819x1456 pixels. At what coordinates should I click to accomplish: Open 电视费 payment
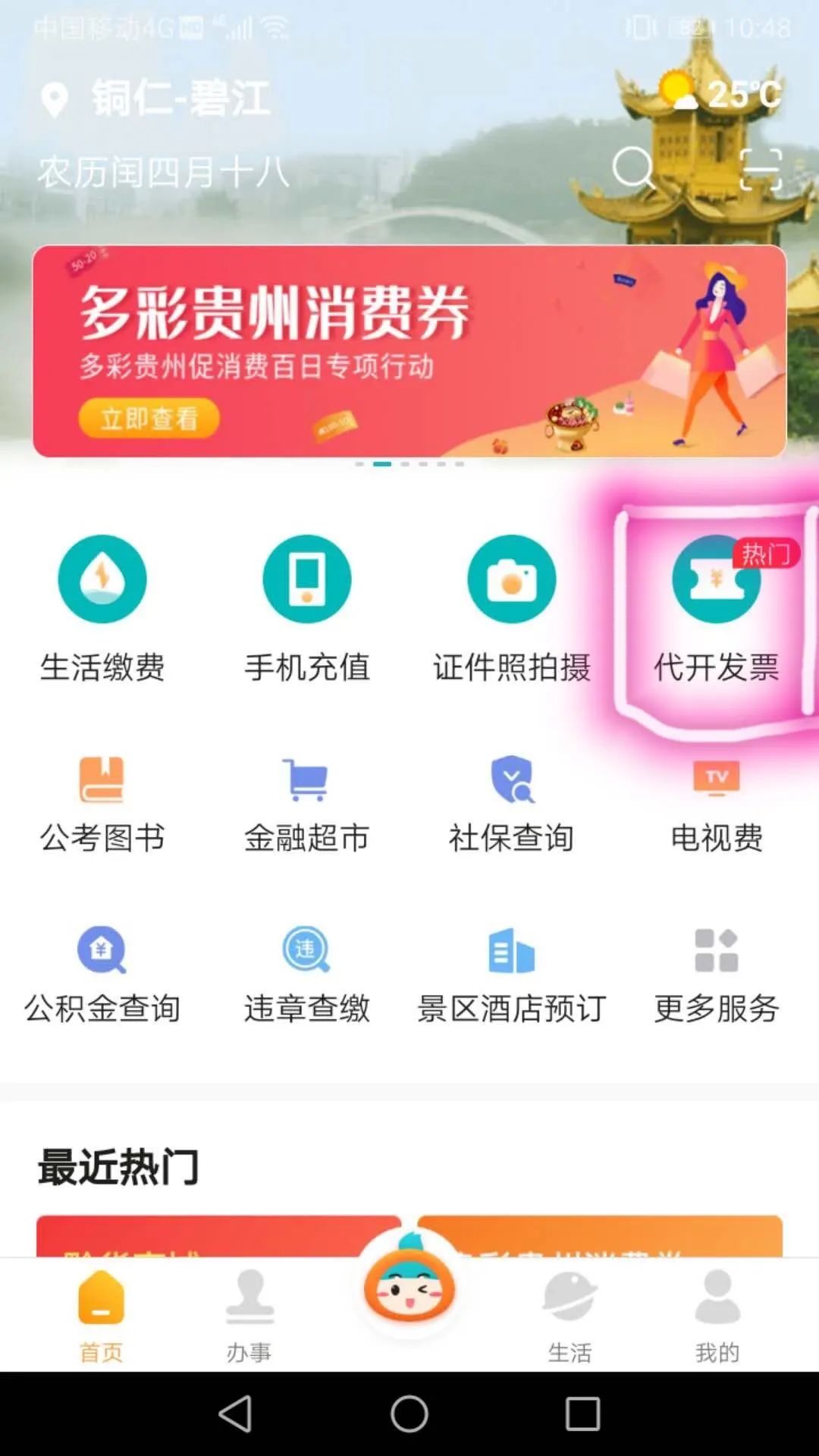(x=716, y=804)
